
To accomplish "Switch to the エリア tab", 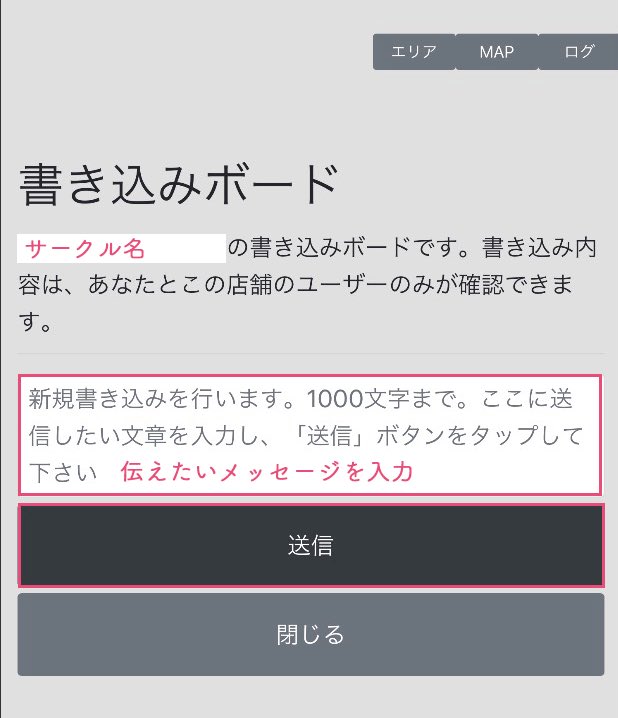I will point(414,52).
